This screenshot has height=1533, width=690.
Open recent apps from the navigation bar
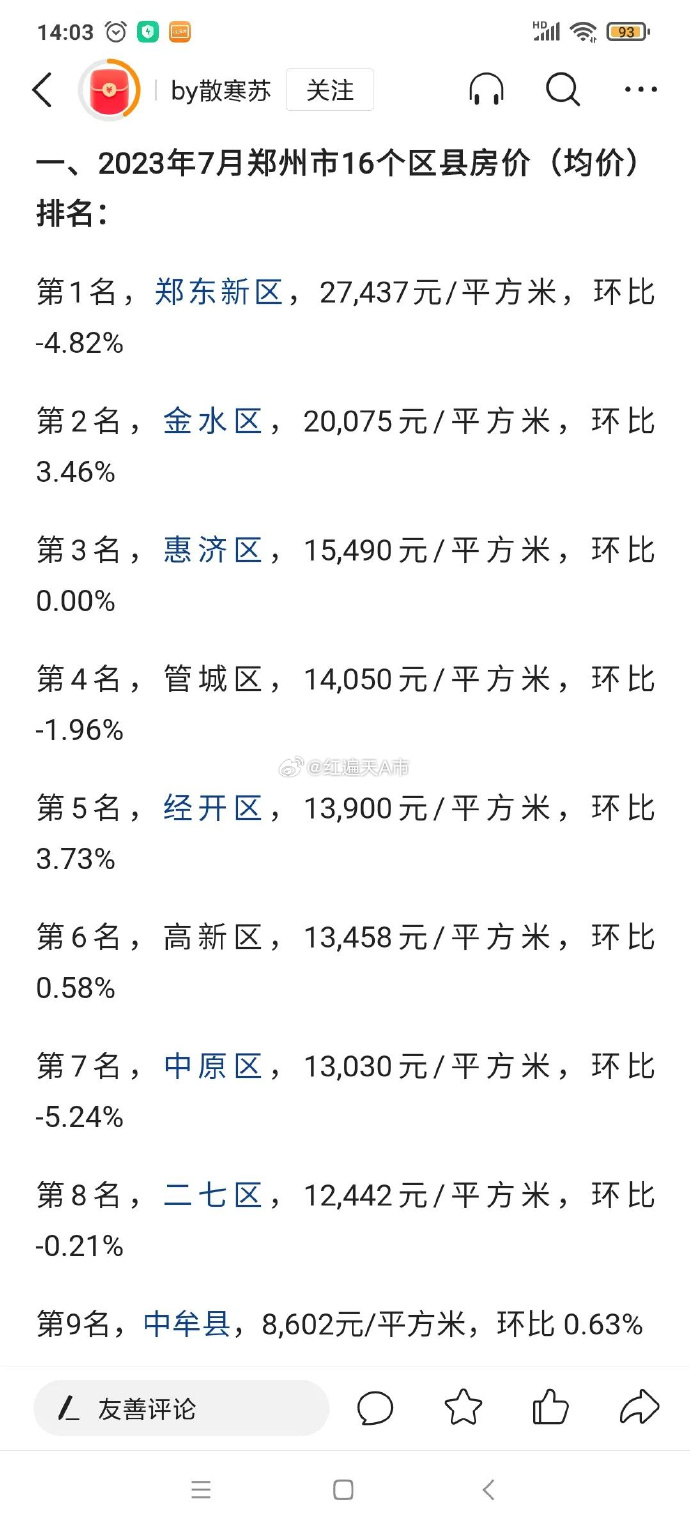201,1490
